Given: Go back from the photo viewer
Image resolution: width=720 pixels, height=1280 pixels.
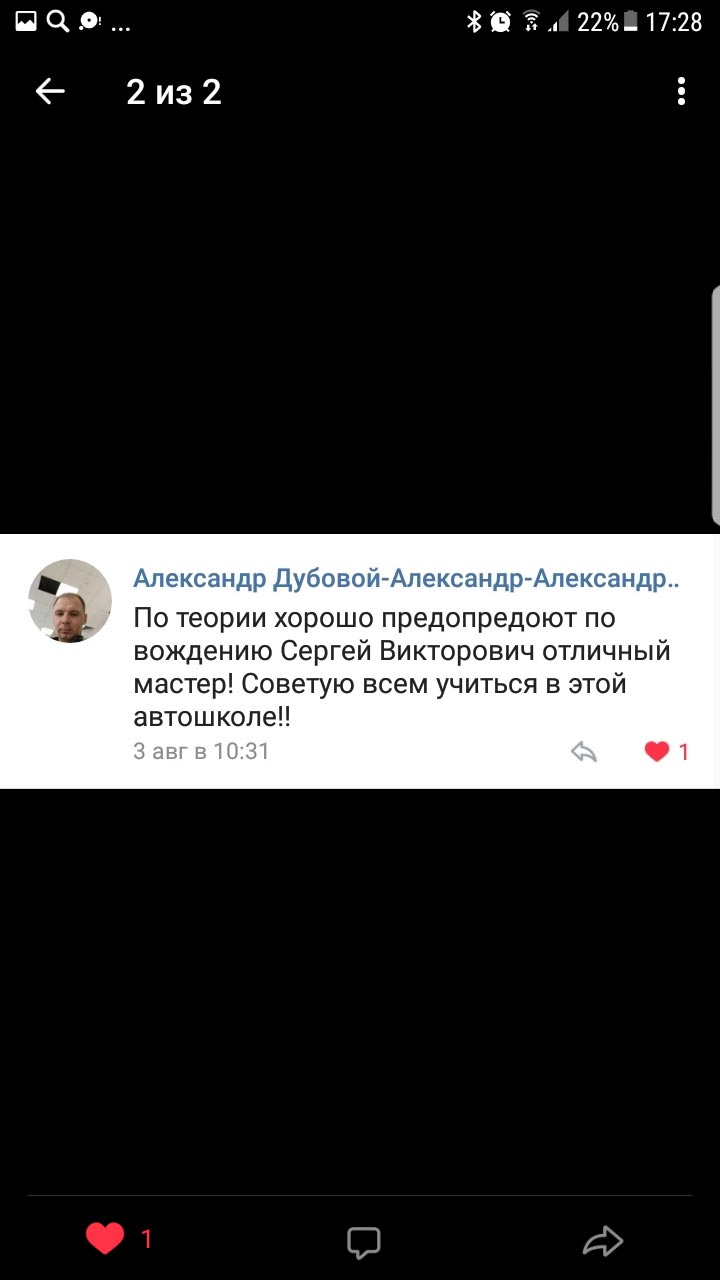Looking at the screenshot, I should click(x=50, y=92).
